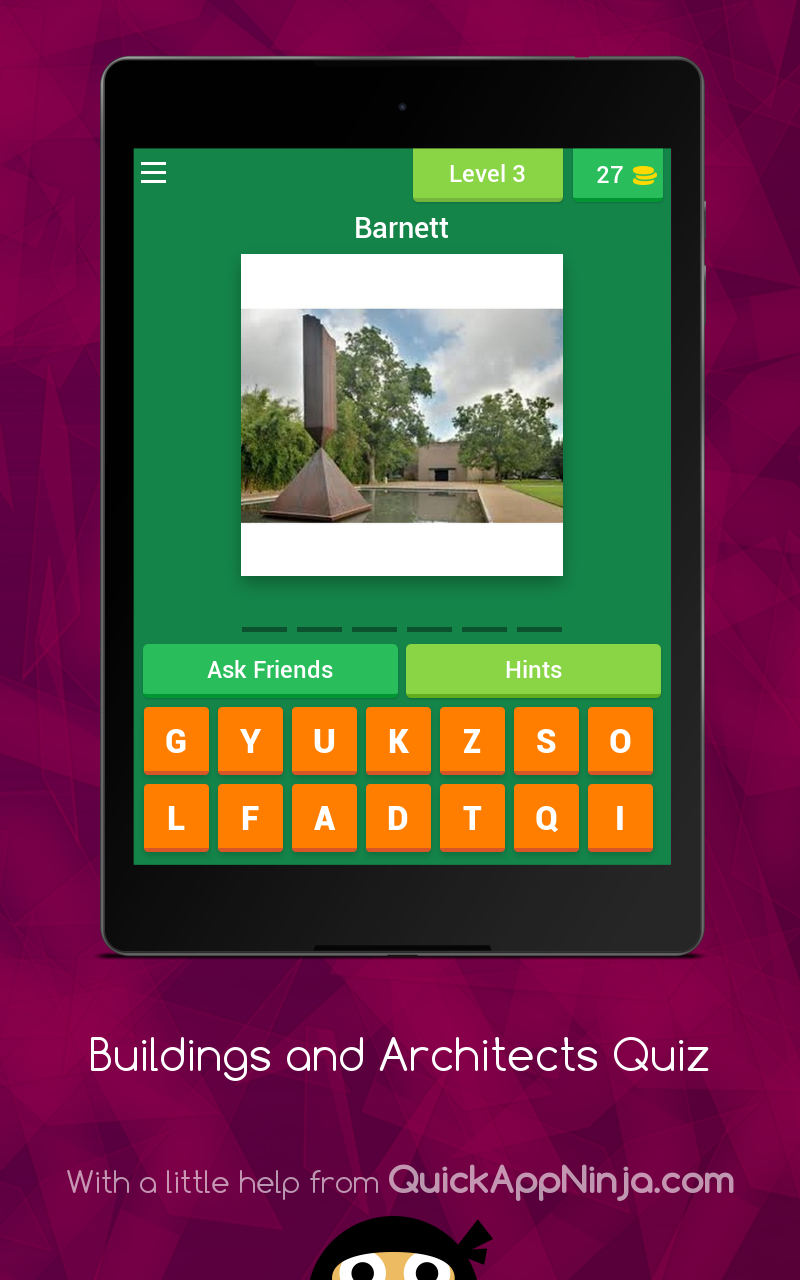The image size is (800, 1280).
Task: Click the coin stack icon
Action: click(644, 173)
